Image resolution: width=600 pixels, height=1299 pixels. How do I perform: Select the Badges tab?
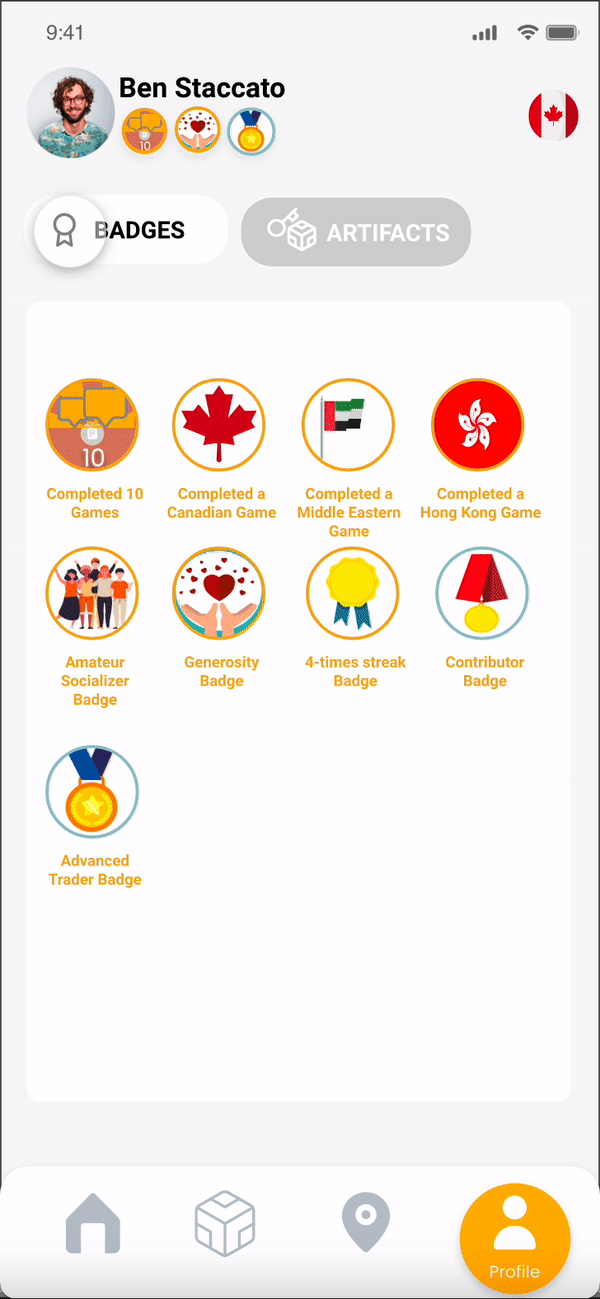[x=131, y=230]
